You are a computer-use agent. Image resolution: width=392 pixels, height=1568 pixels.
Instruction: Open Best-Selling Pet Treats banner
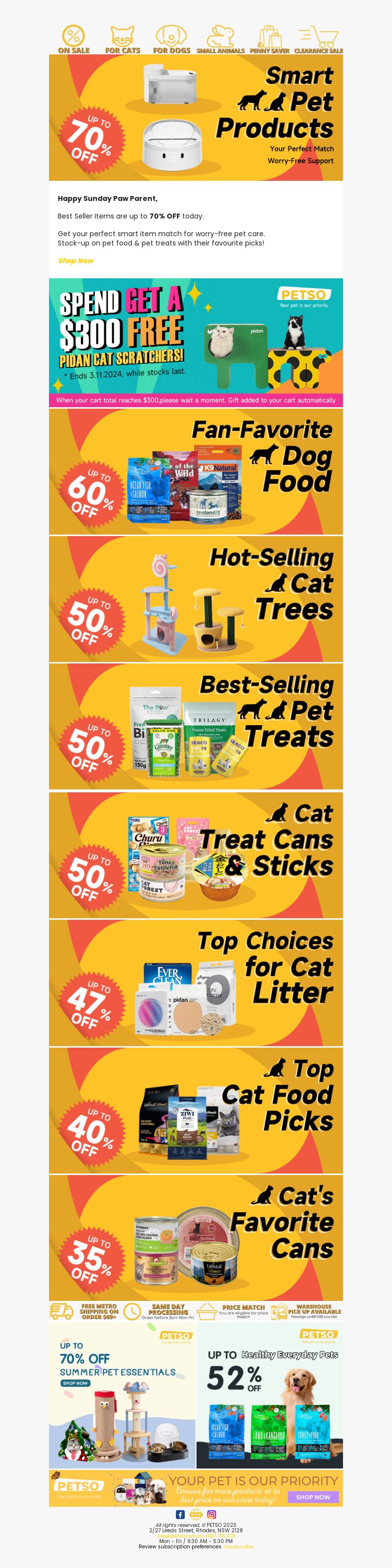click(196, 726)
